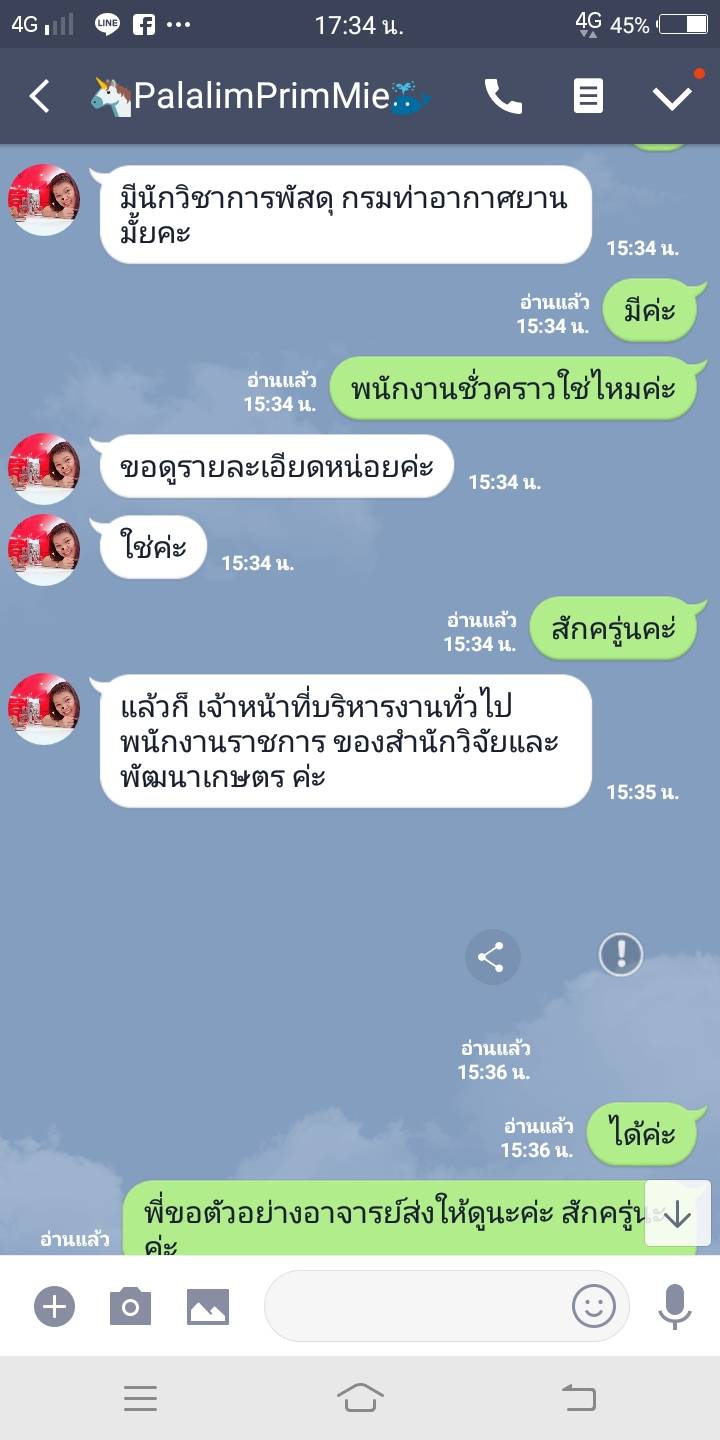Share the sent item via share icon
This screenshot has width=720, height=1440.
(x=492, y=957)
